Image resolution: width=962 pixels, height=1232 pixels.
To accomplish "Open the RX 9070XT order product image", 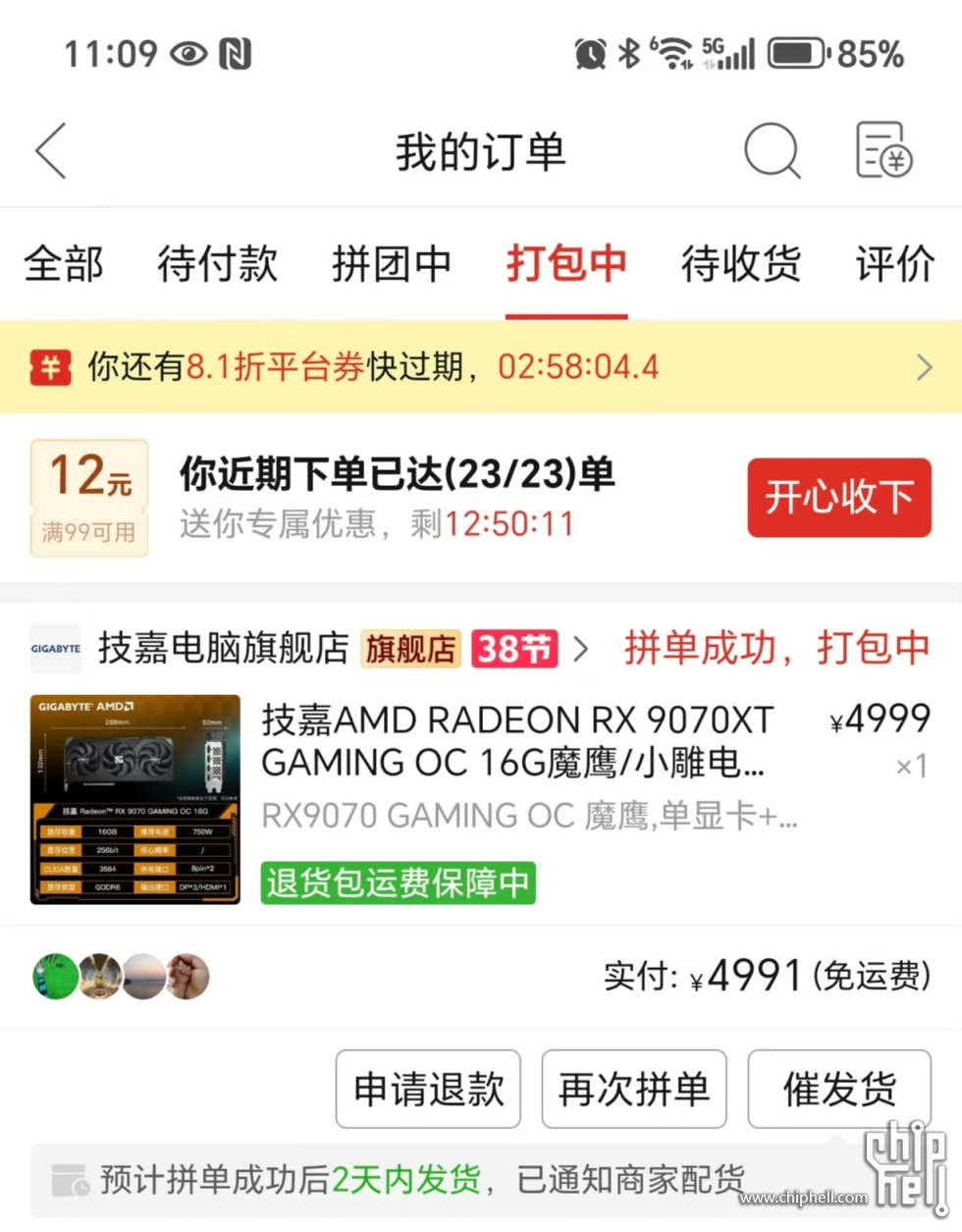I will [x=135, y=799].
